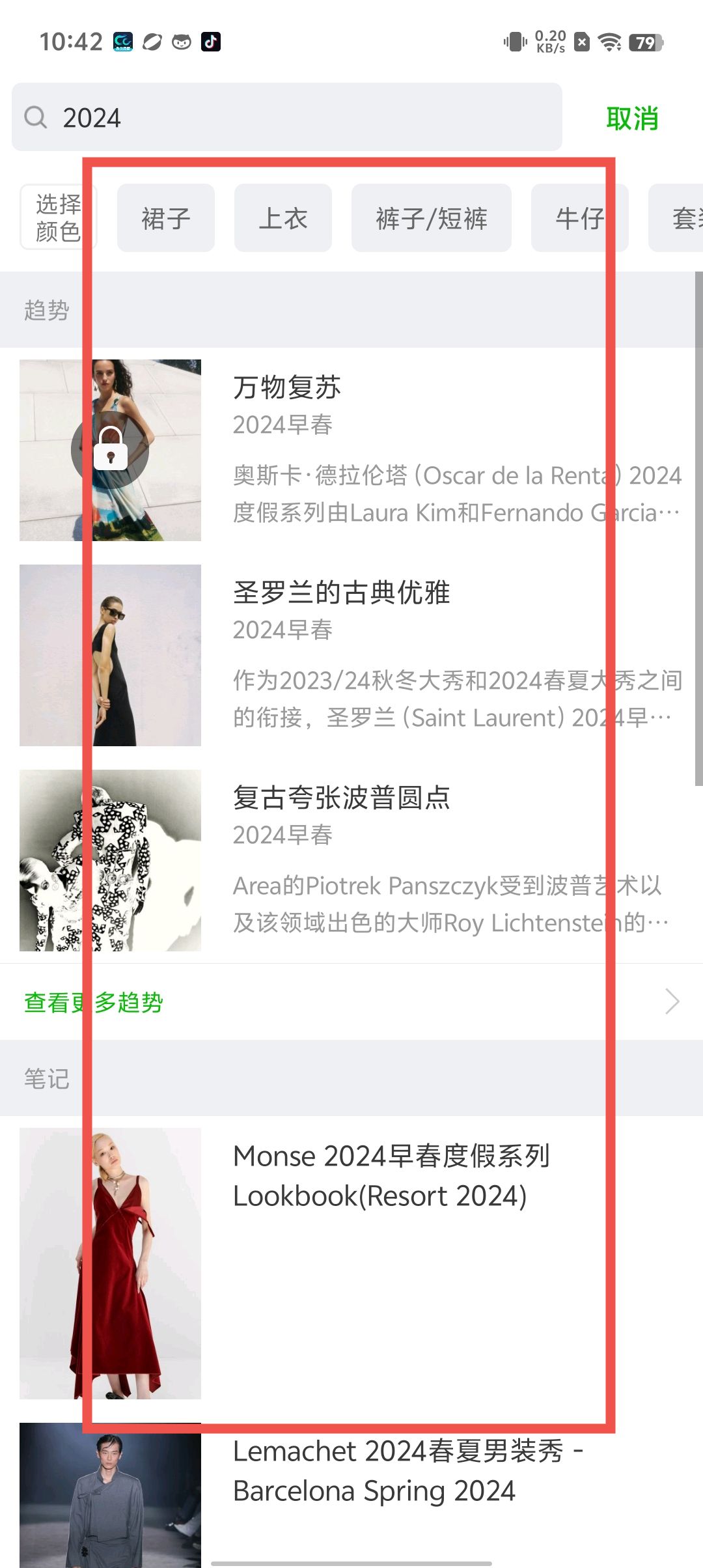Viewport: 703px width, 1568px height.
Task: Apply the 裤子/短裤 filter chip
Action: 431,218
